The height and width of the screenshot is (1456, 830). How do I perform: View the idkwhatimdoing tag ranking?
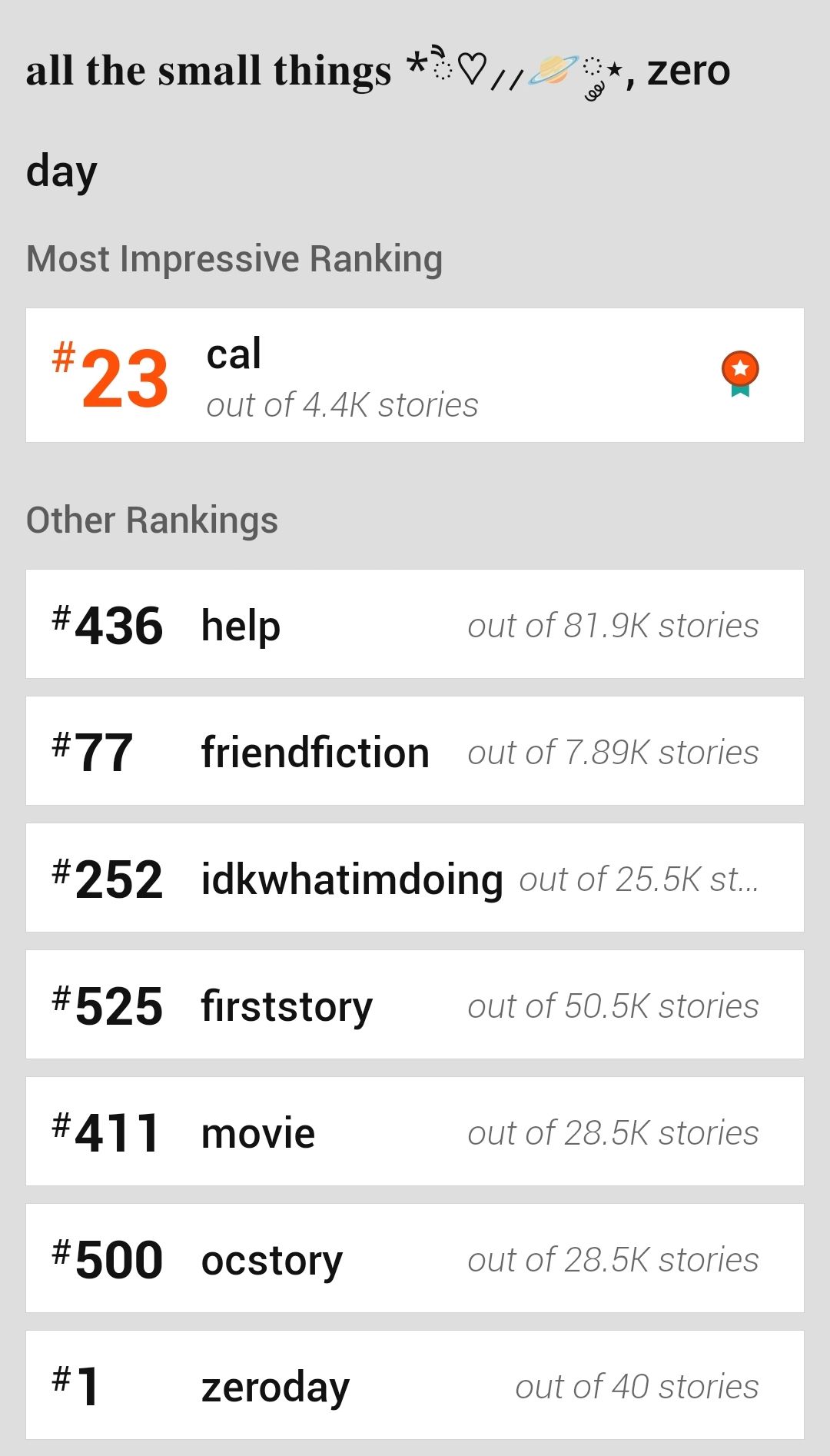click(x=415, y=878)
